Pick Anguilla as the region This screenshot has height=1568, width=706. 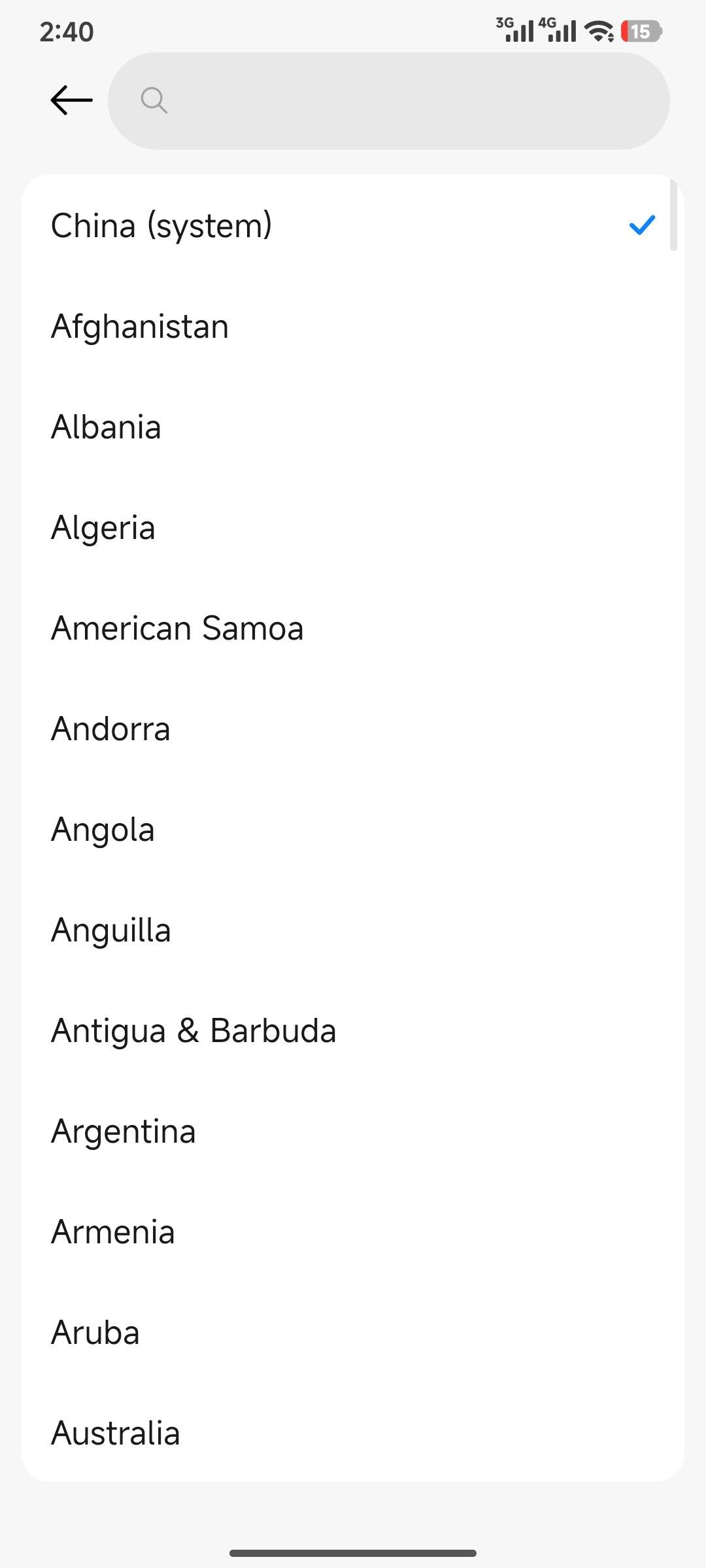click(x=110, y=930)
